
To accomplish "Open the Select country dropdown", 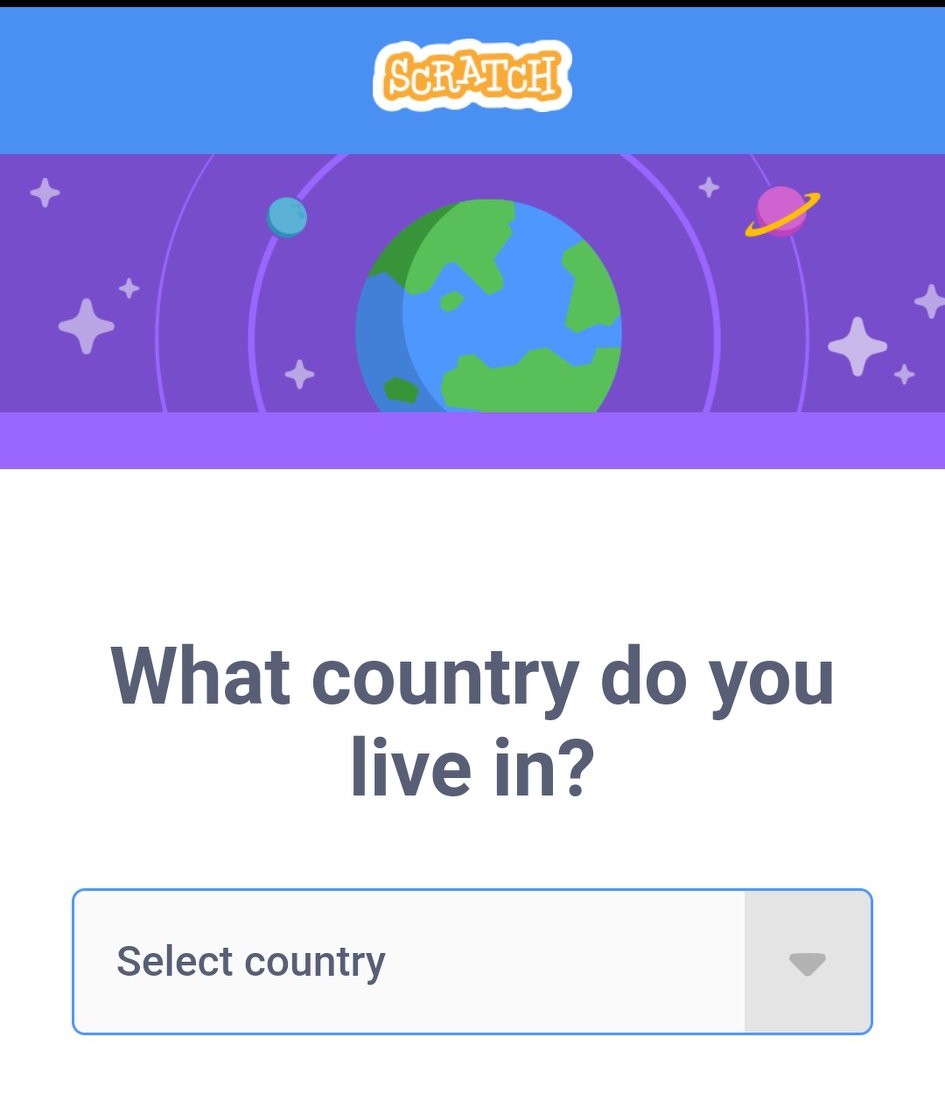I will tap(472, 962).
